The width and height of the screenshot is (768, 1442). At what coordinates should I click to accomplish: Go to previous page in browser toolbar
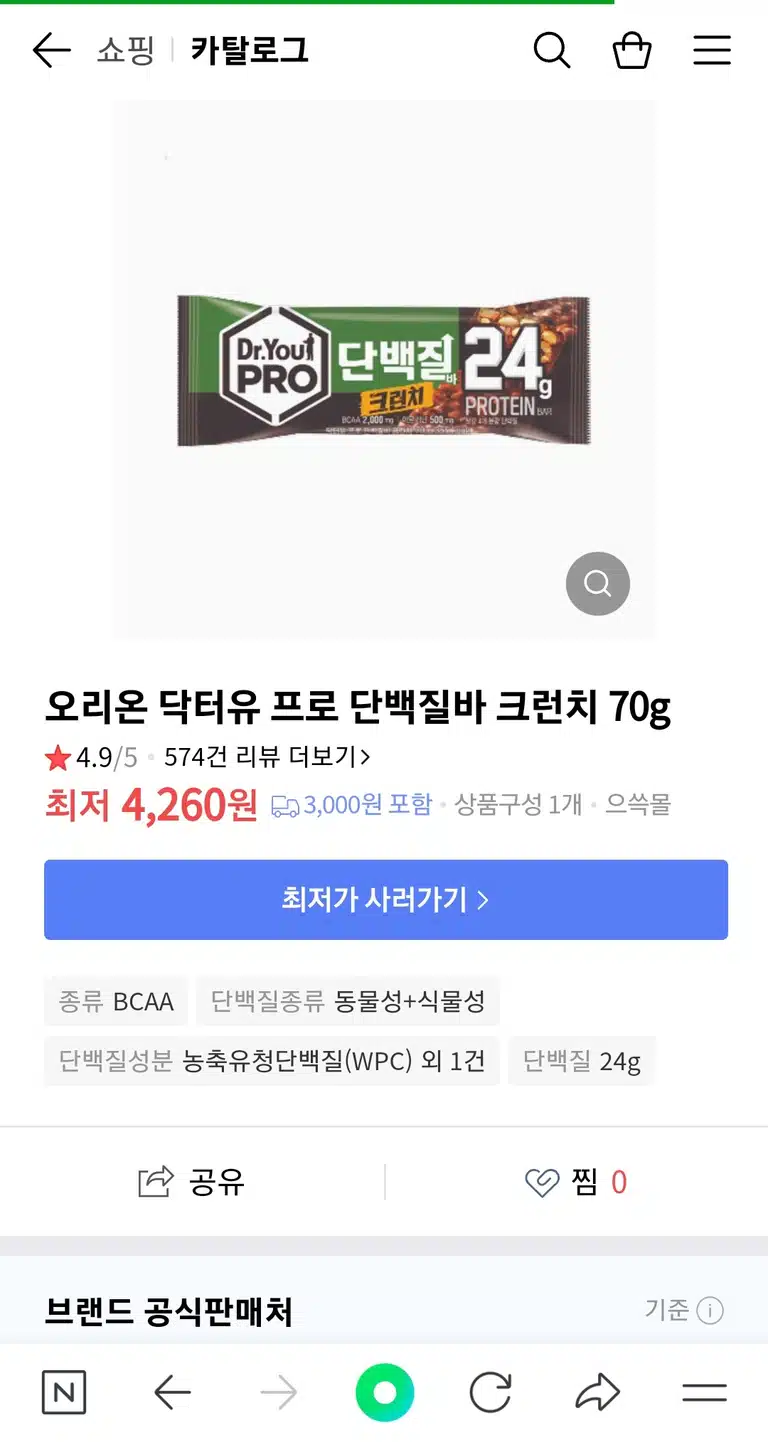click(x=172, y=1392)
